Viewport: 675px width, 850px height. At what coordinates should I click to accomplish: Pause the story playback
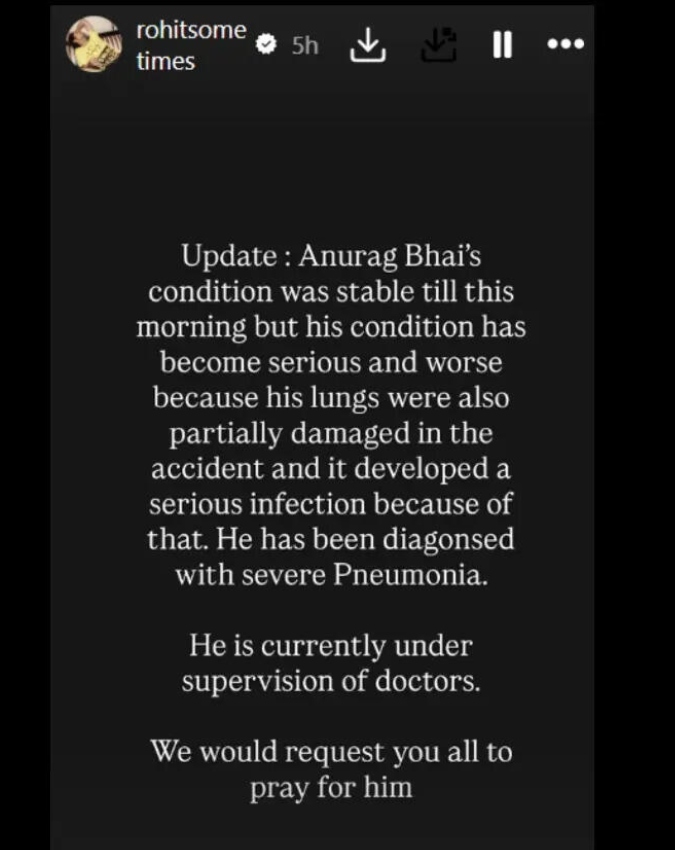502,44
